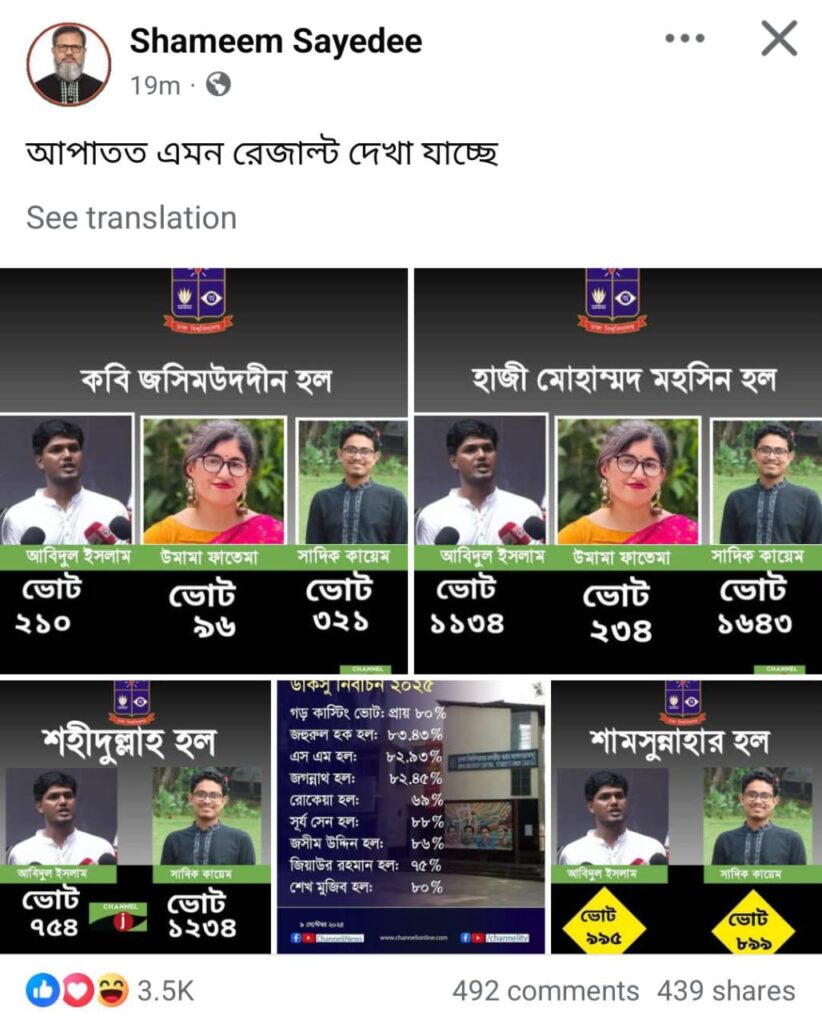Open the Shahidullah Hall result image

pos(136,815)
